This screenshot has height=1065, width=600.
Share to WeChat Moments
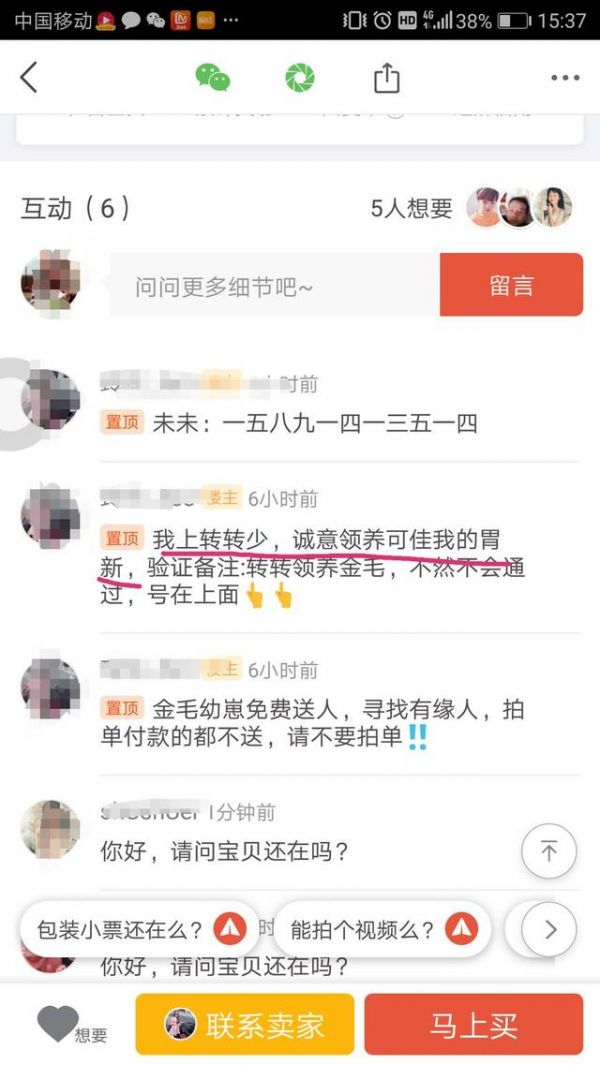pyautogui.click(x=299, y=77)
